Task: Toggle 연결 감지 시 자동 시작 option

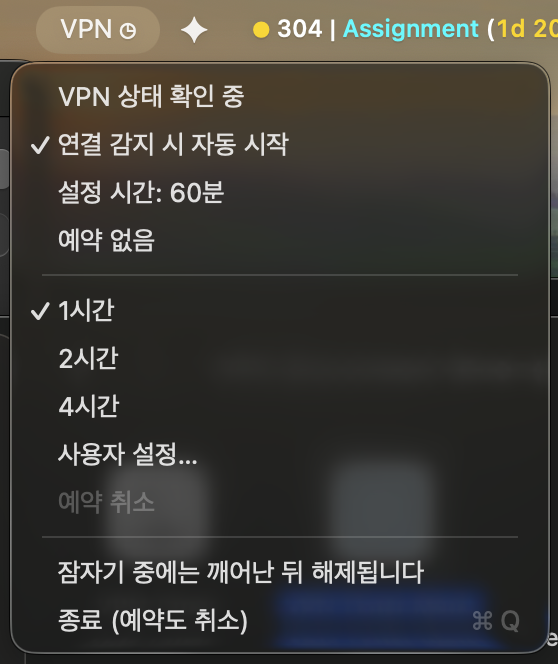Action: (x=280, y=144)
